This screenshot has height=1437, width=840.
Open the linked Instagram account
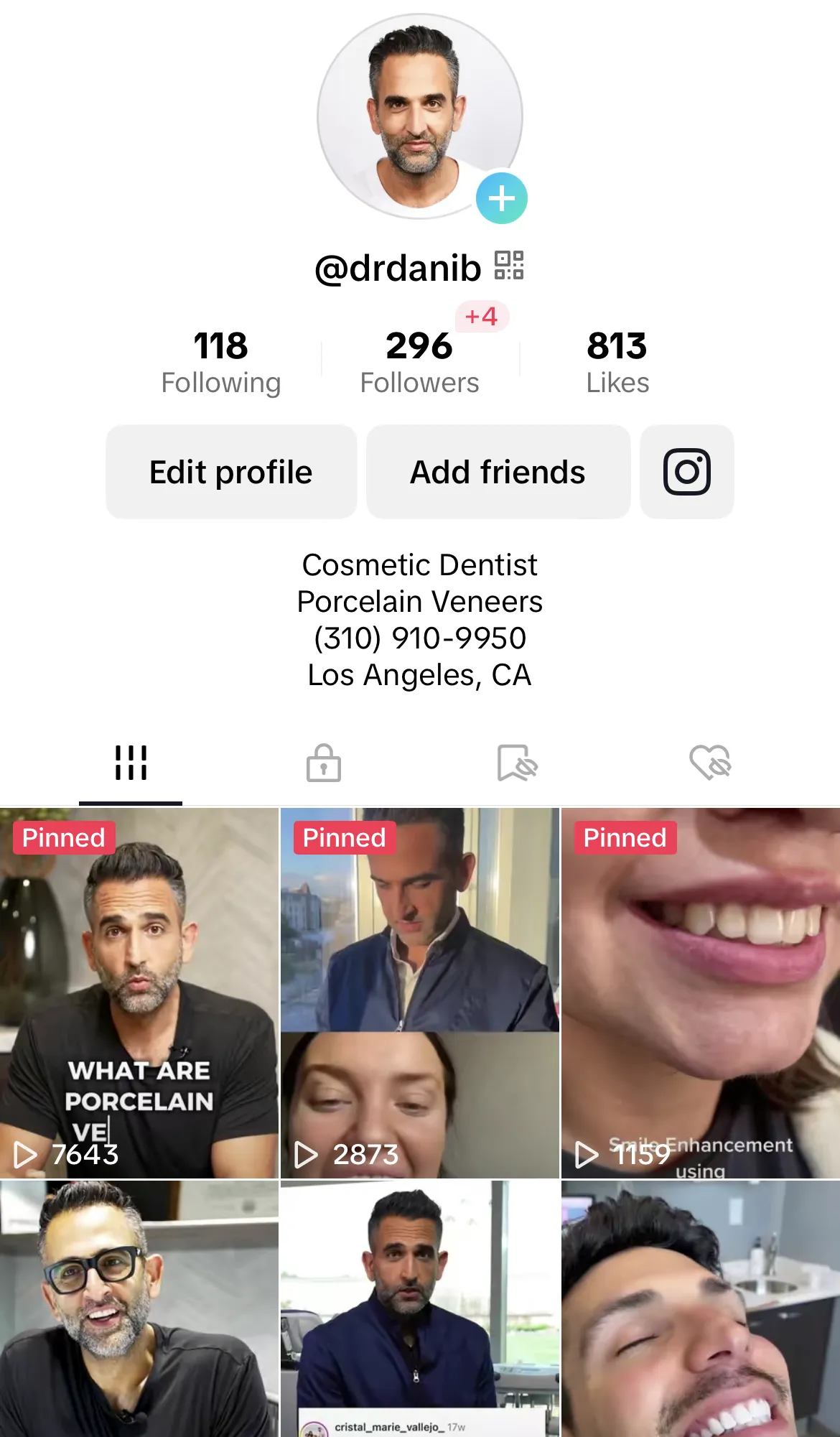pos(686,472)
